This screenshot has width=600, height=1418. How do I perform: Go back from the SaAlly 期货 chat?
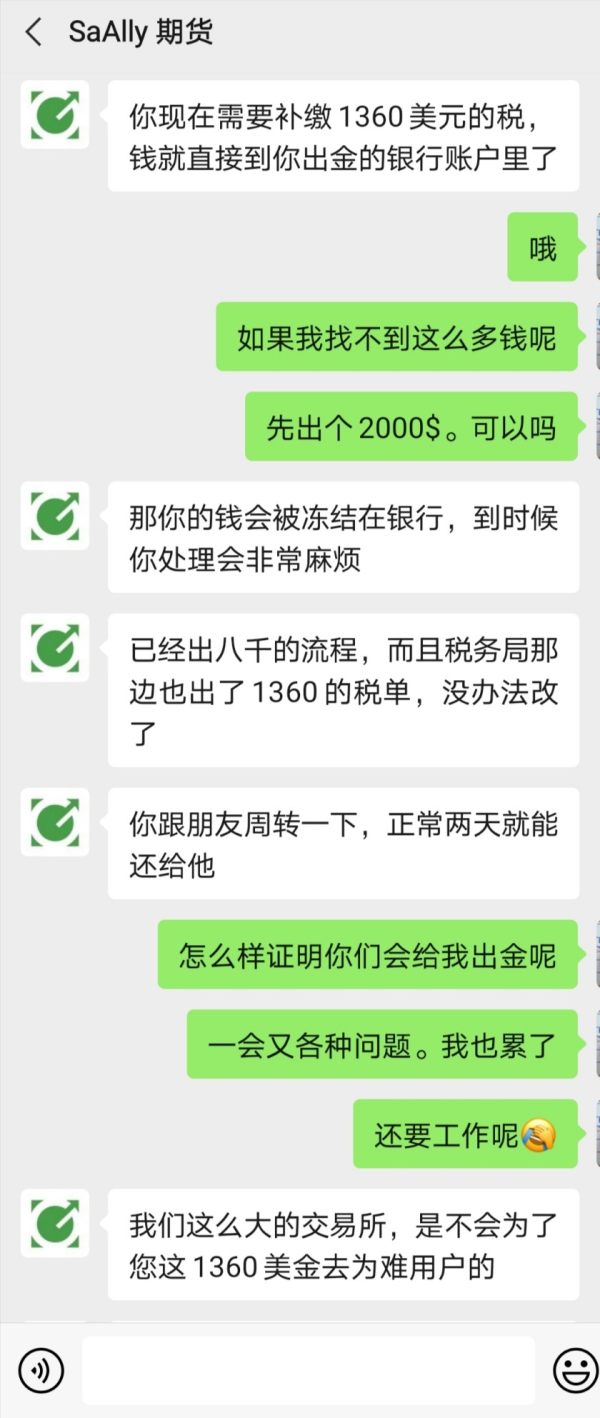click(x=33, y=32)
